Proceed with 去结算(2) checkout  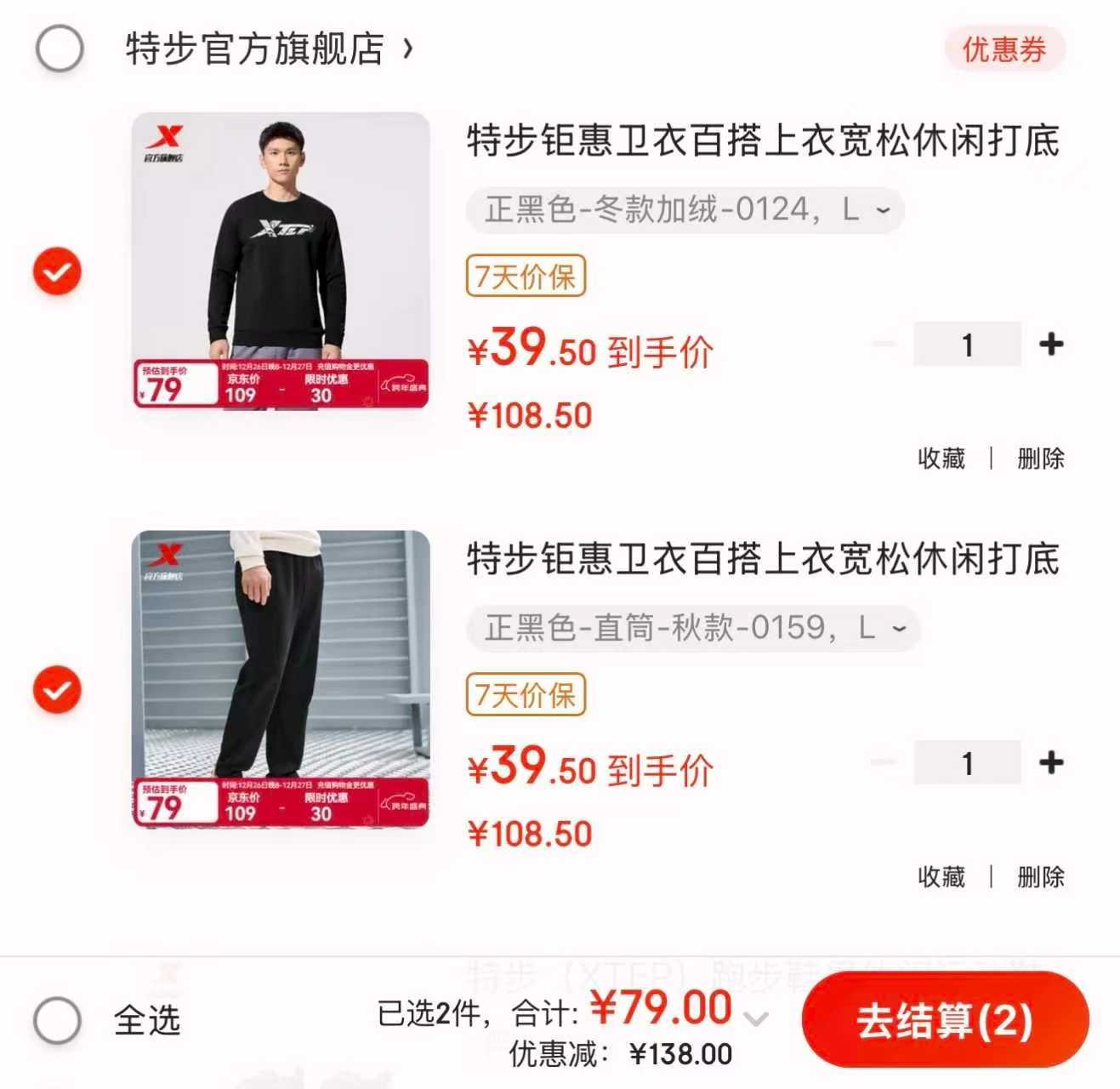point(945,1020)
